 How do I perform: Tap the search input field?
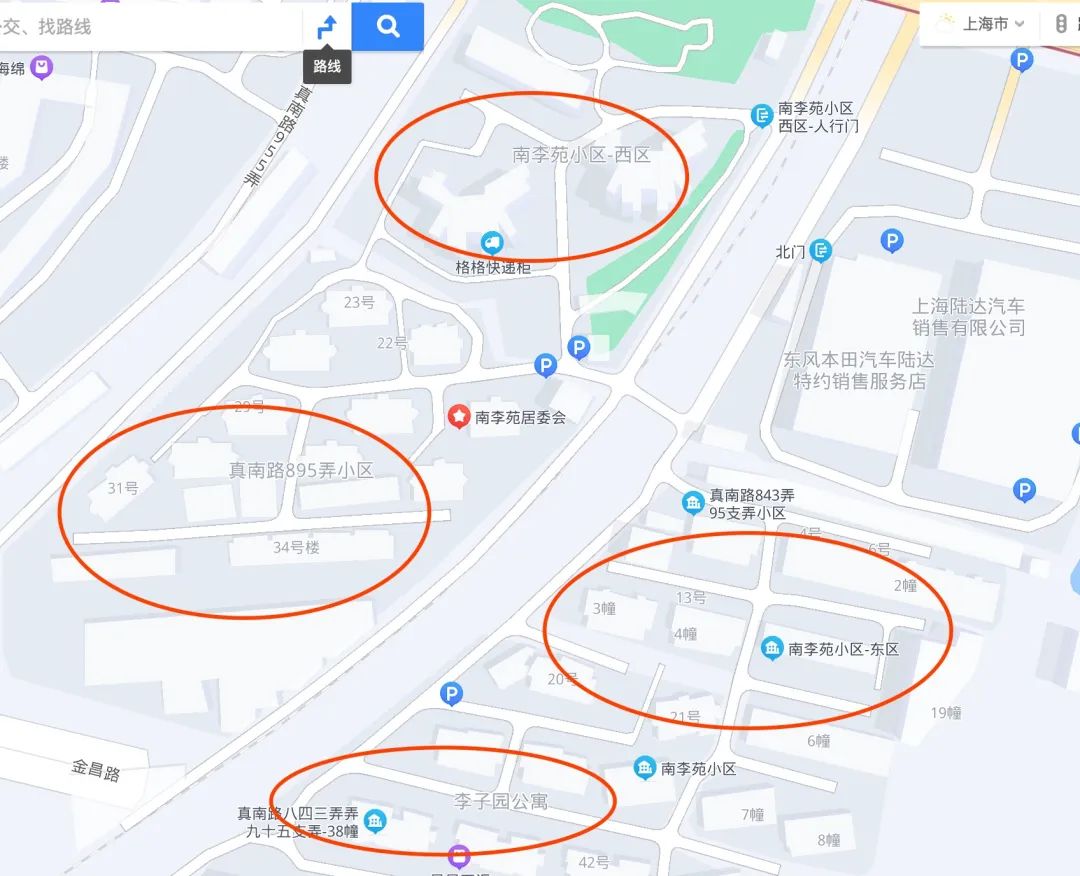tap(150, 27)
